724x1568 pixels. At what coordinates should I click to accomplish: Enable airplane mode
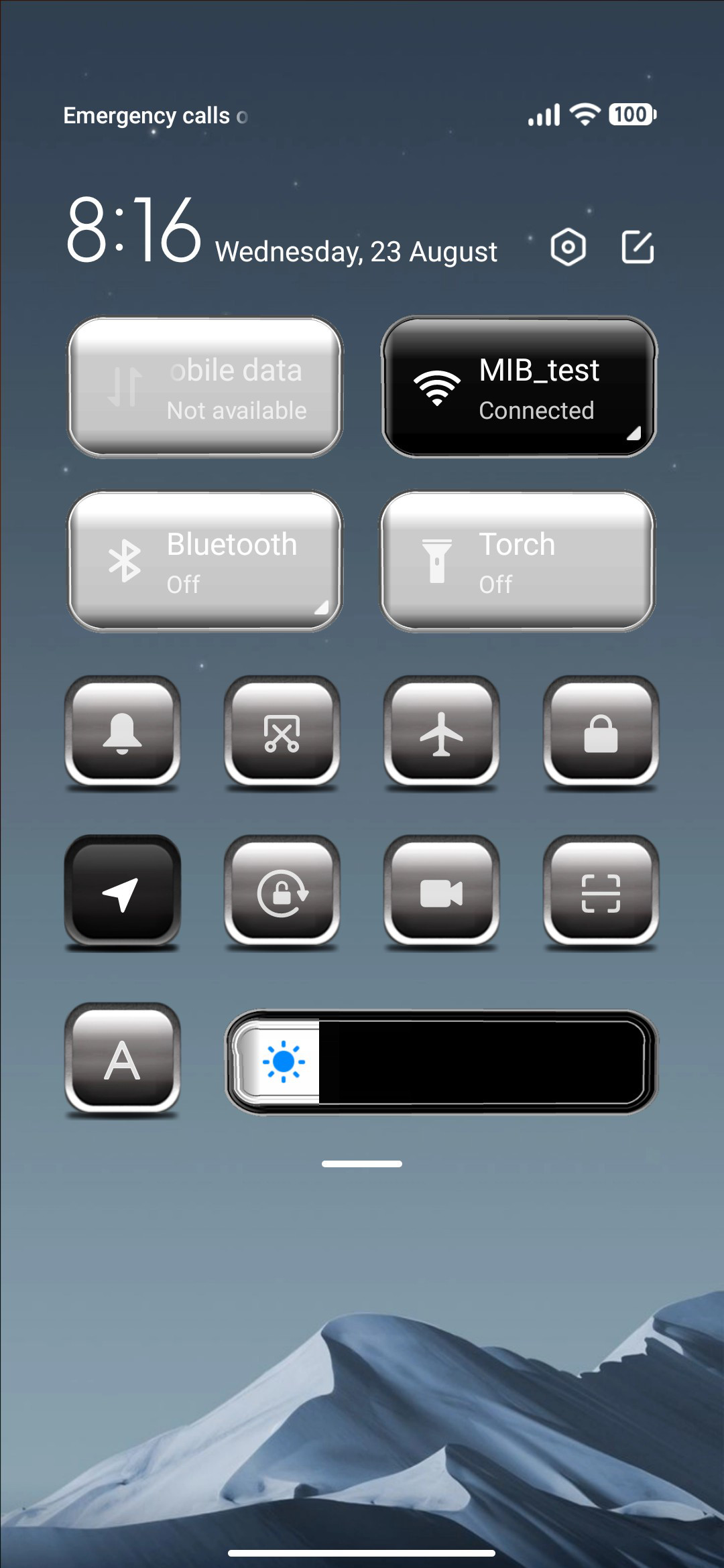click(x=441, y=732)
